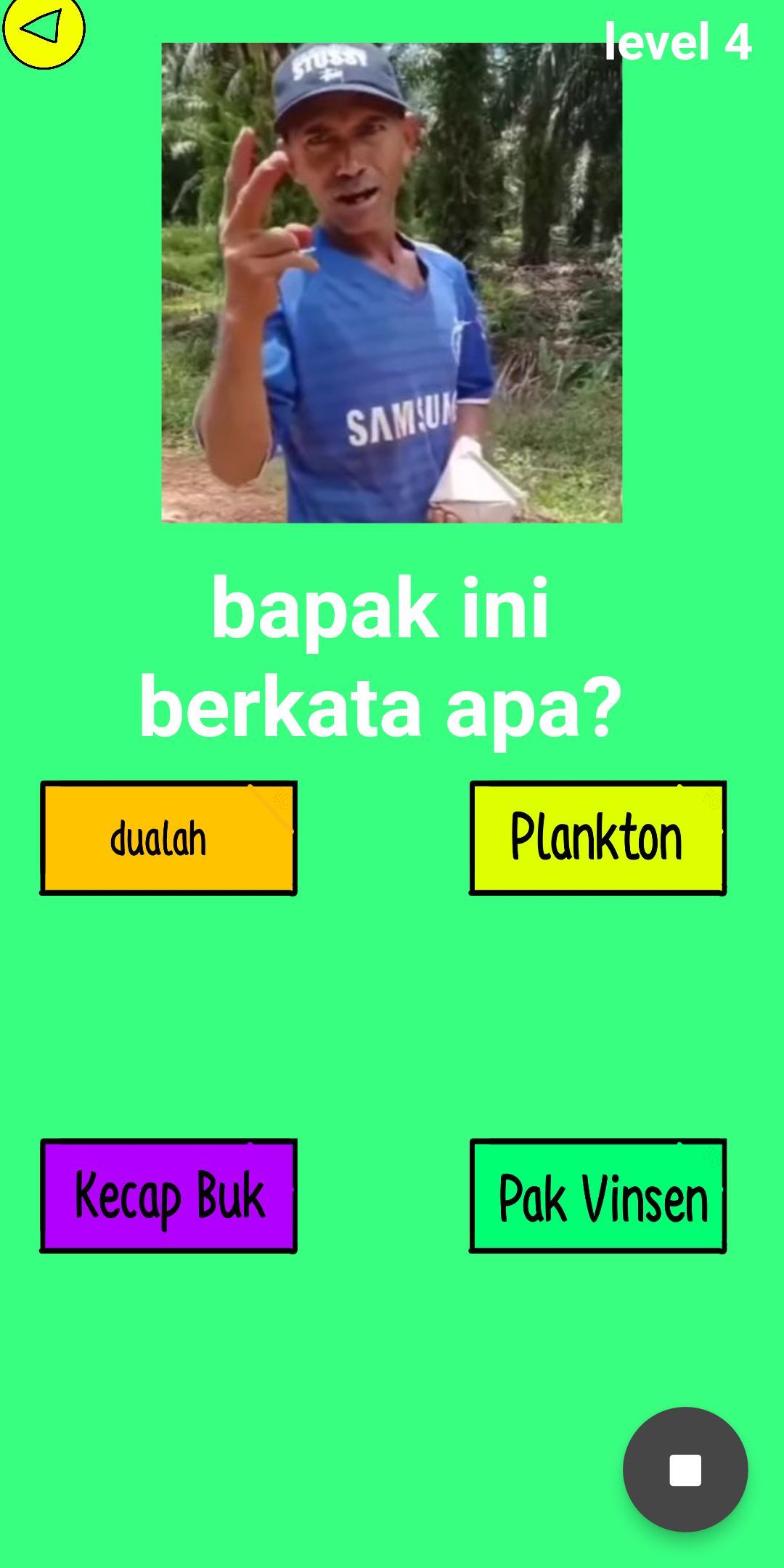Tap the grey stop button

point(685,1470)
